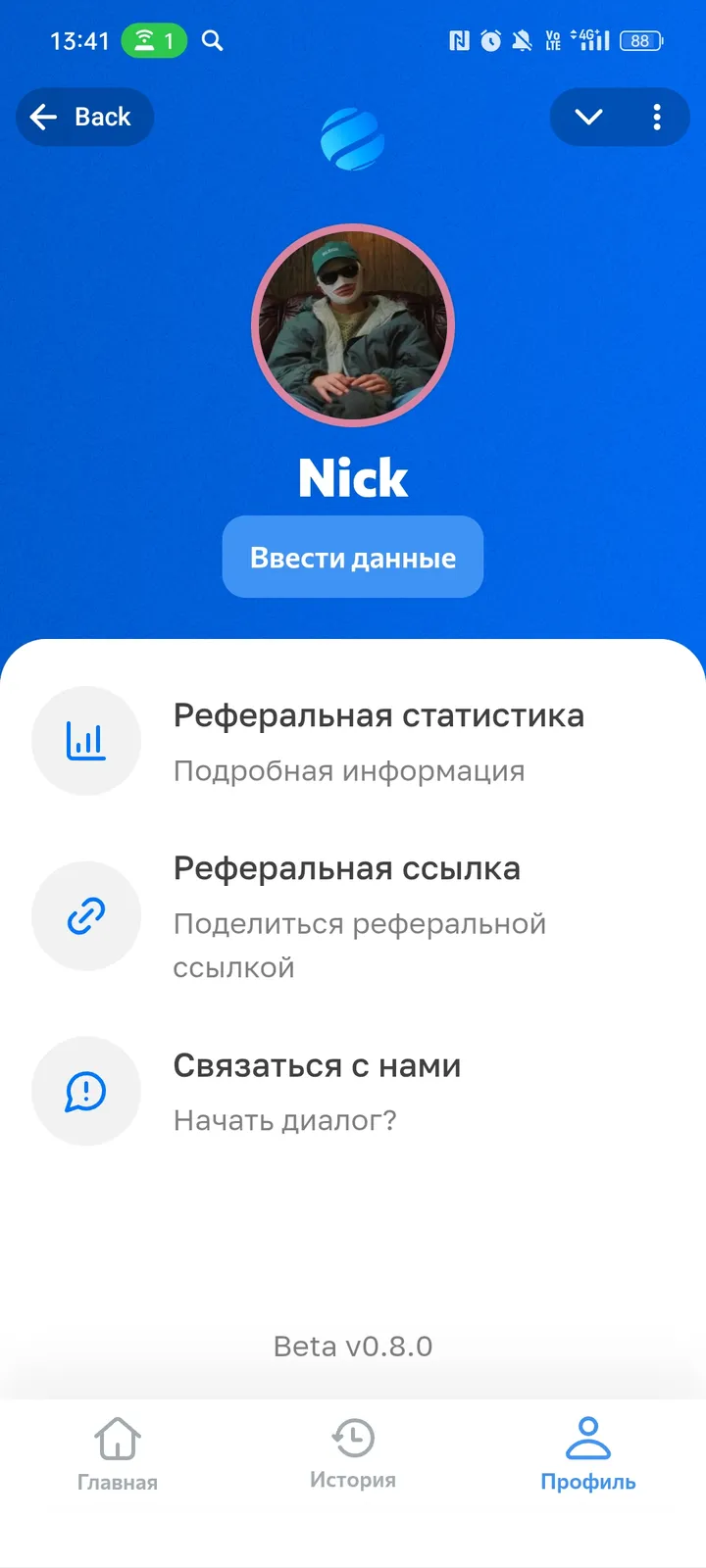
Task: Tap the Back button
Action: (x=84, y=117)
